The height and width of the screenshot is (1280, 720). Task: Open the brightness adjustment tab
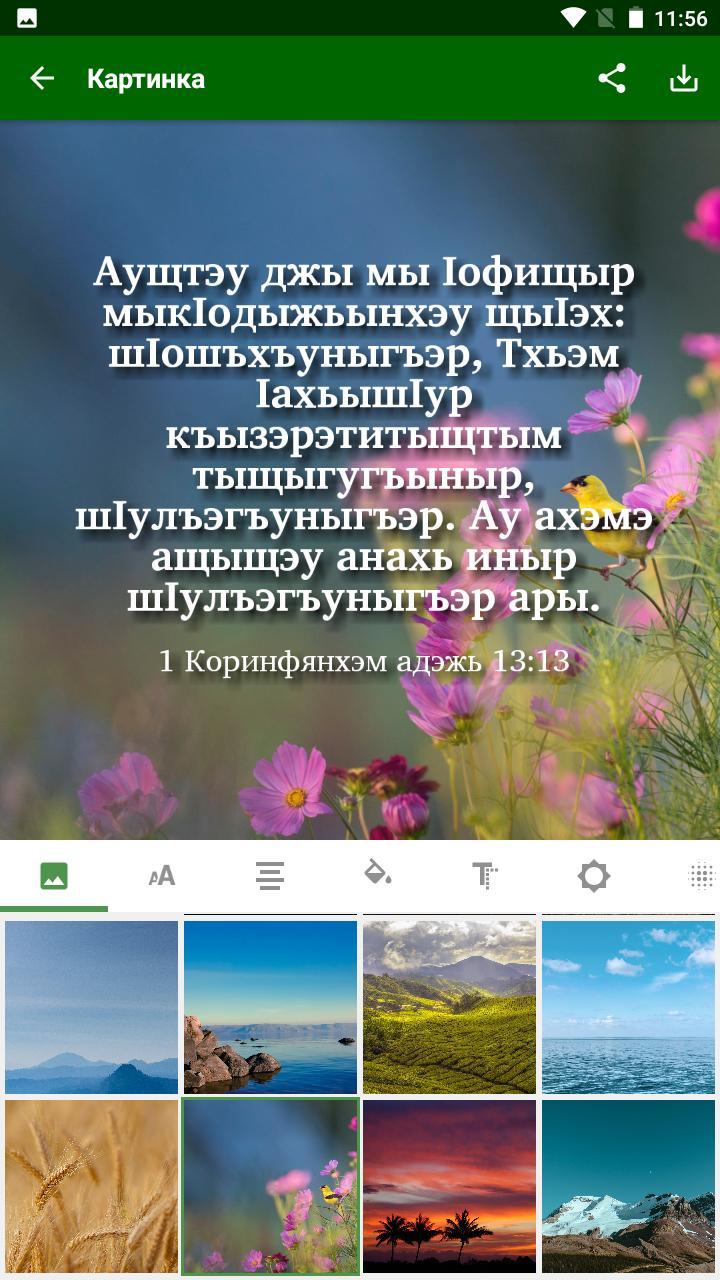(594, 876)
